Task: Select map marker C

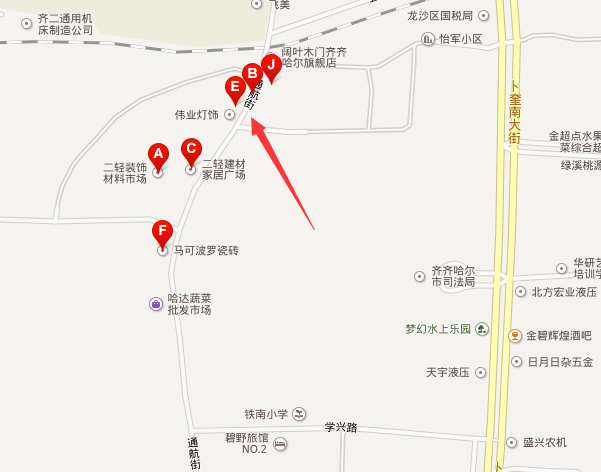Action: (x=191, y=150)
